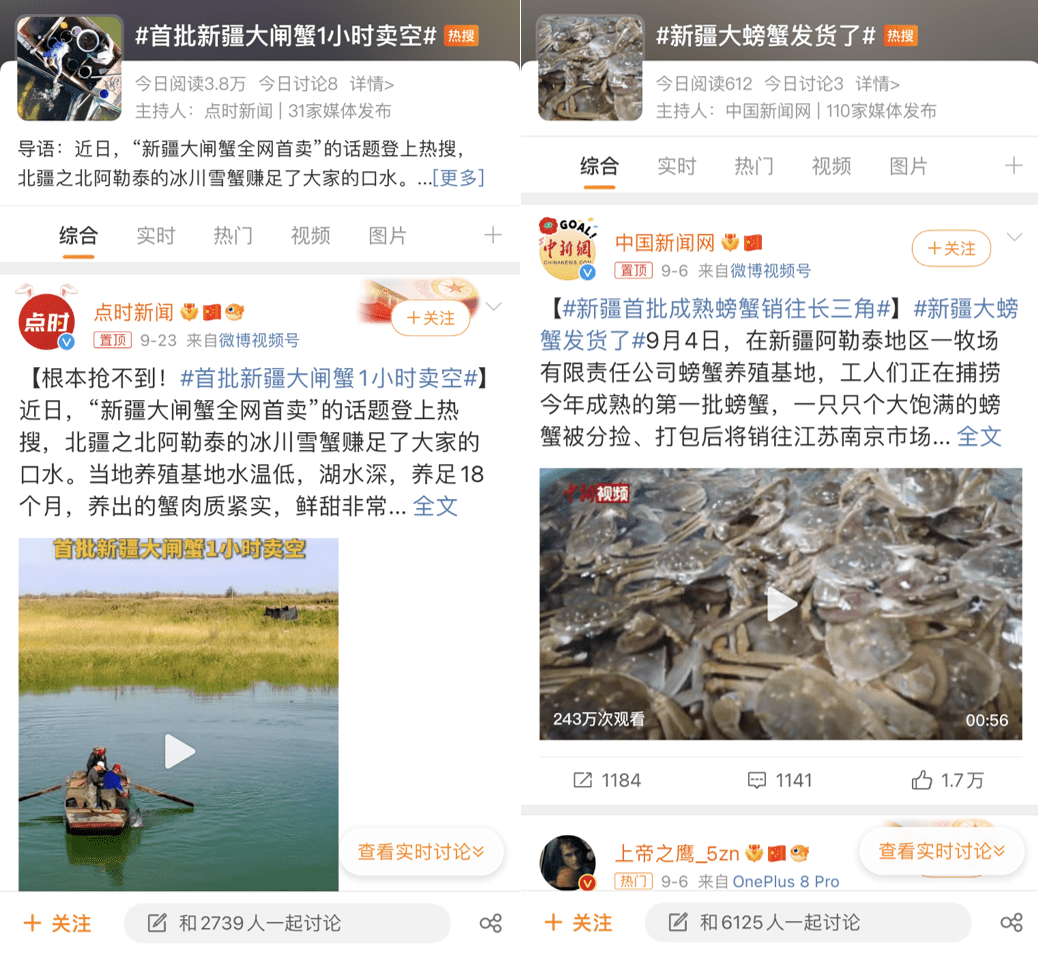The width and height of the screenshot is (1038, 960).
Task: Join discussion with 2739 people
Action: click(287, 923)
